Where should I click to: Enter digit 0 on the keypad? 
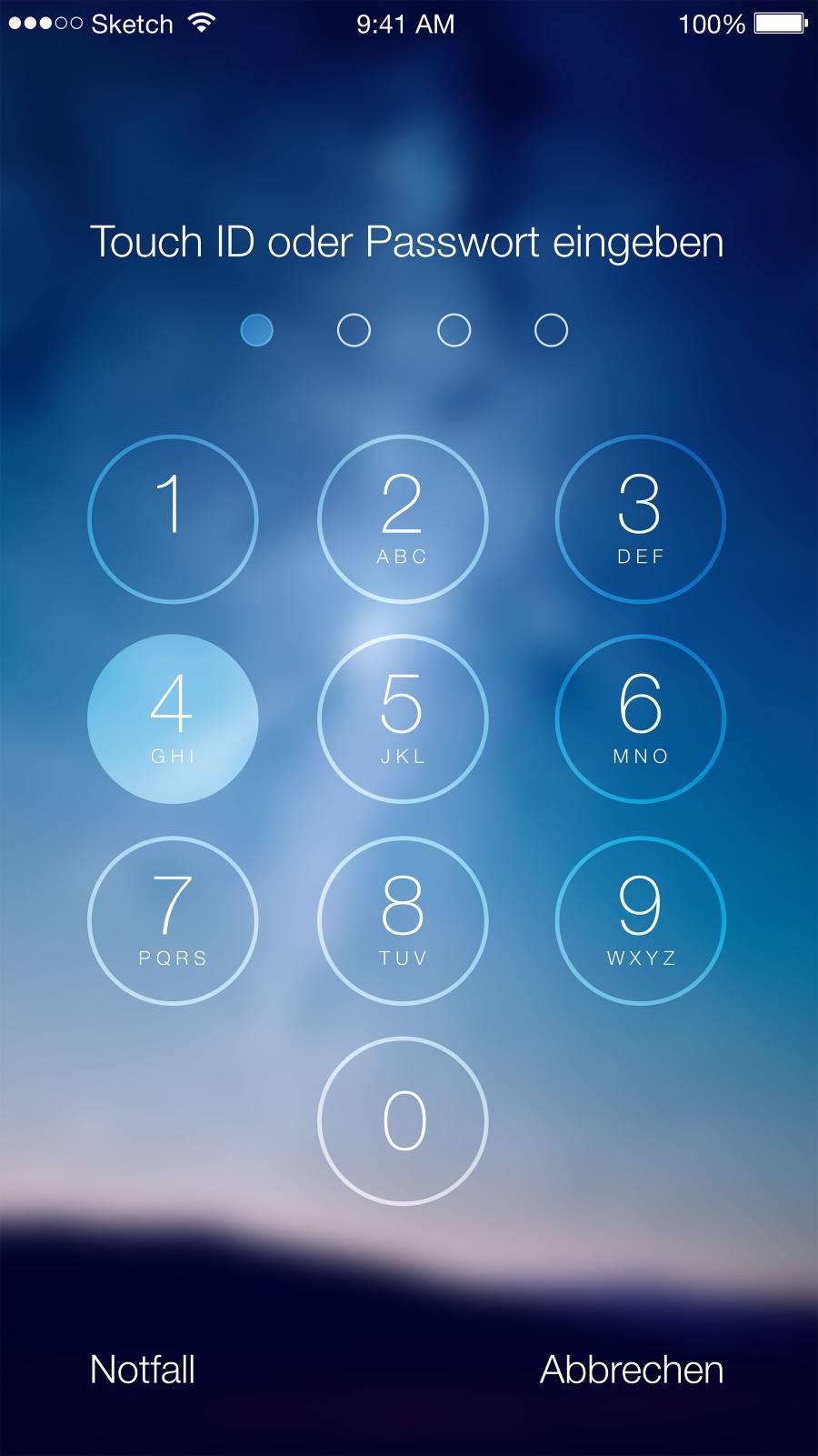pos(403,1121)
